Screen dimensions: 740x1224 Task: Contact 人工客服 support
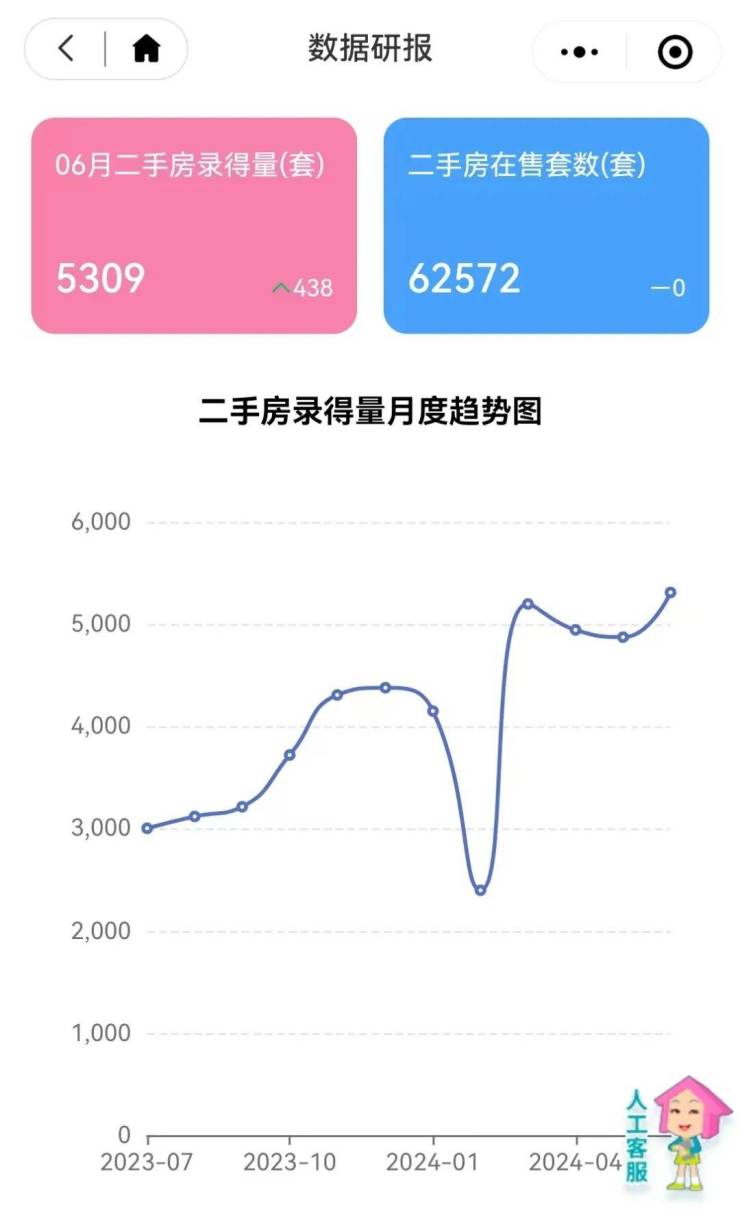tap(676, 1134)
